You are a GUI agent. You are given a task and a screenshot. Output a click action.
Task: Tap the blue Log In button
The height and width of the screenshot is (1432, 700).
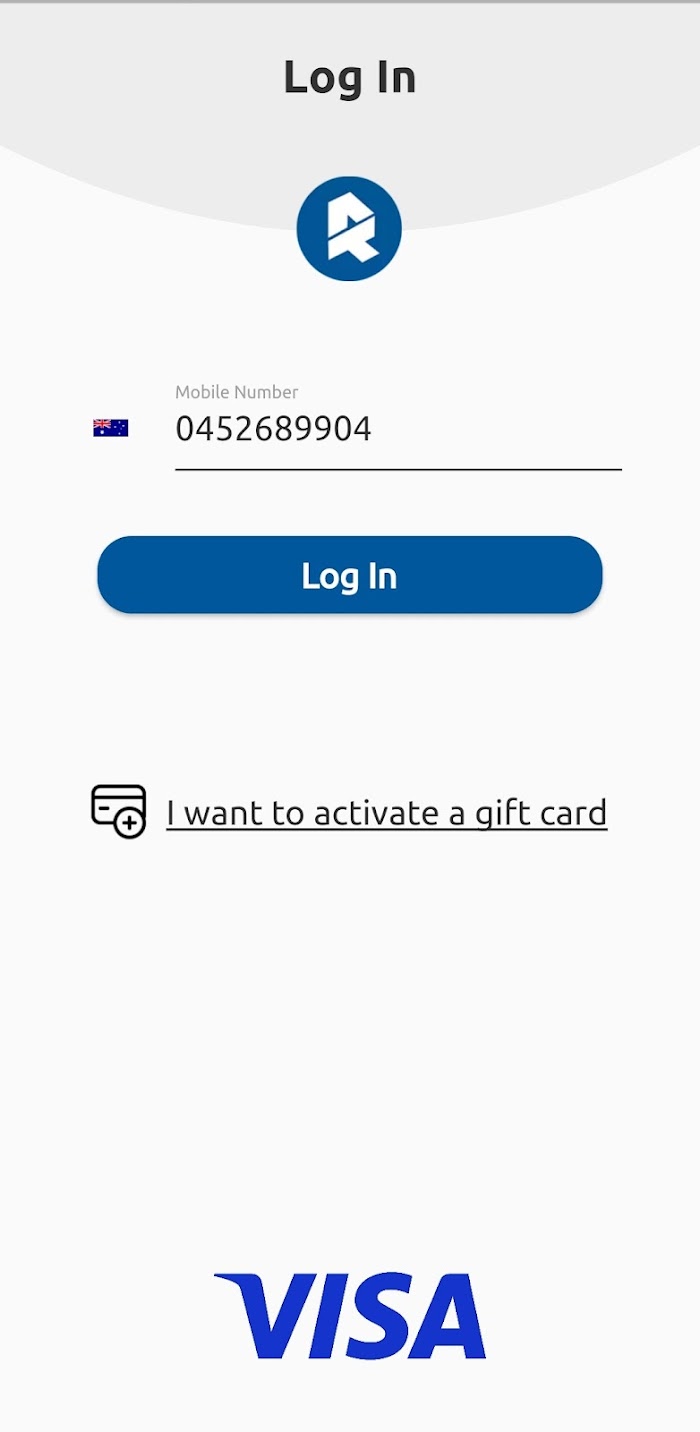[350, 575]
